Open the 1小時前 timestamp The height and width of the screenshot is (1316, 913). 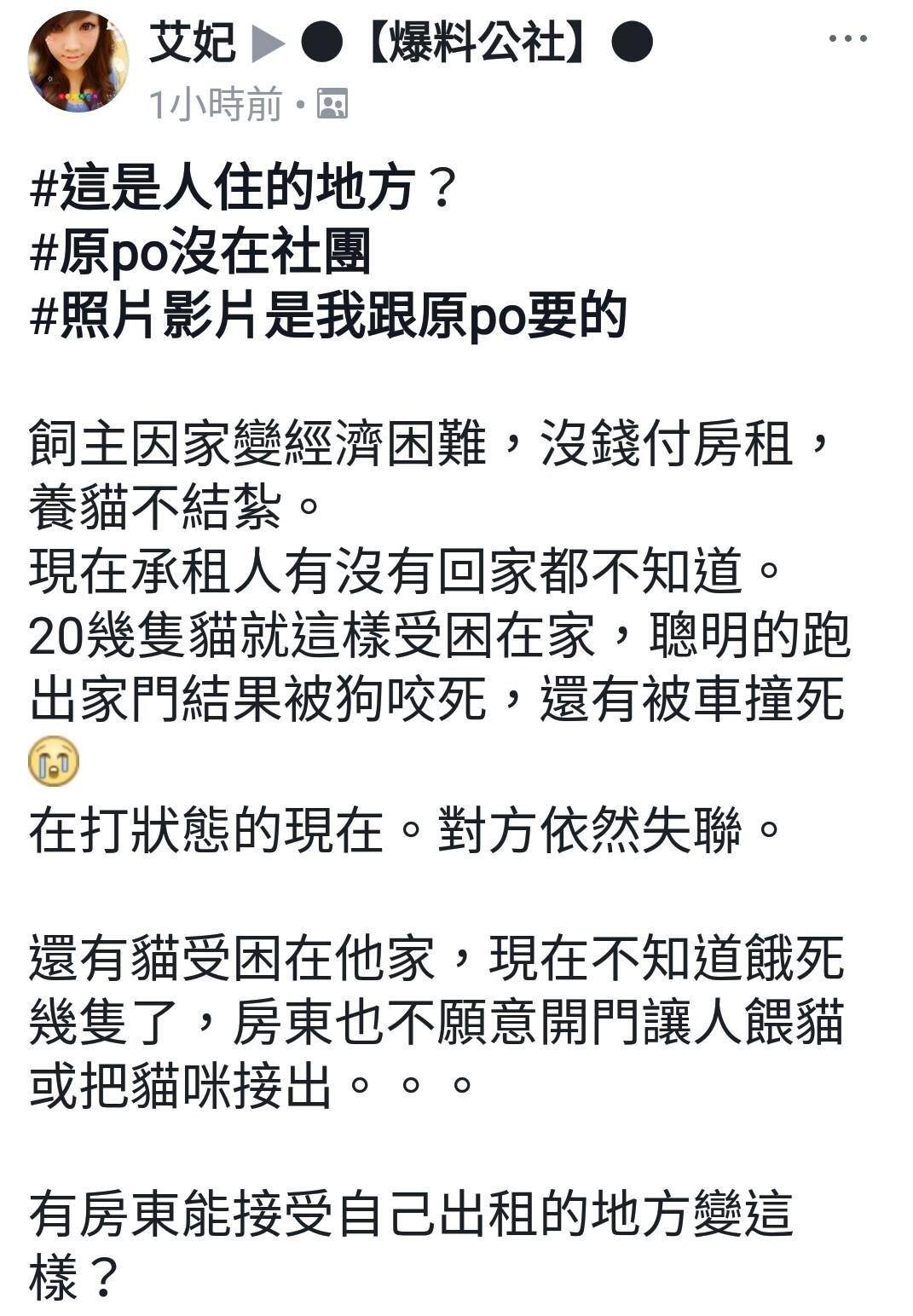pos(215,104)
